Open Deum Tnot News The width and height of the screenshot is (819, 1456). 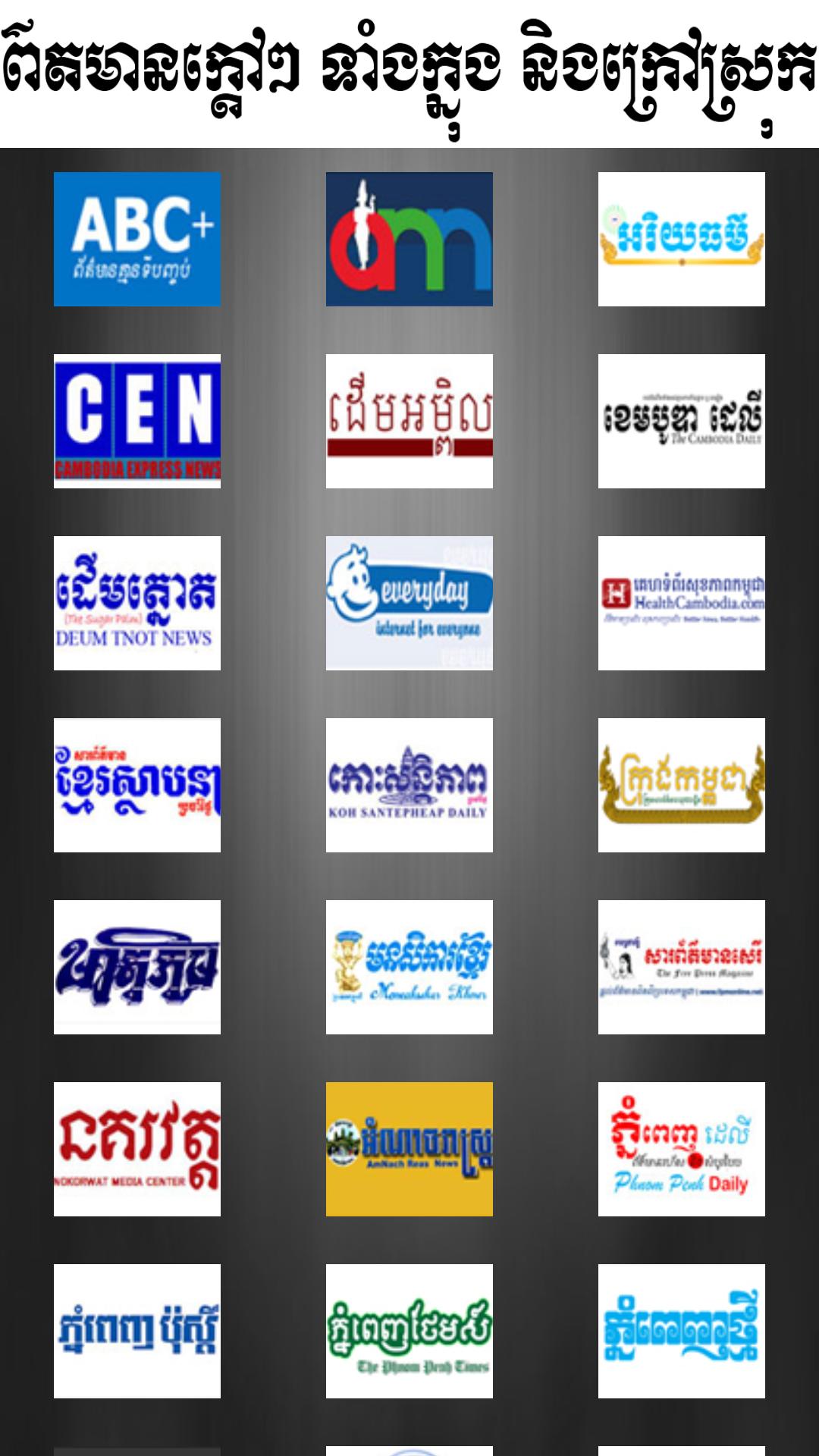coord(136,603)
